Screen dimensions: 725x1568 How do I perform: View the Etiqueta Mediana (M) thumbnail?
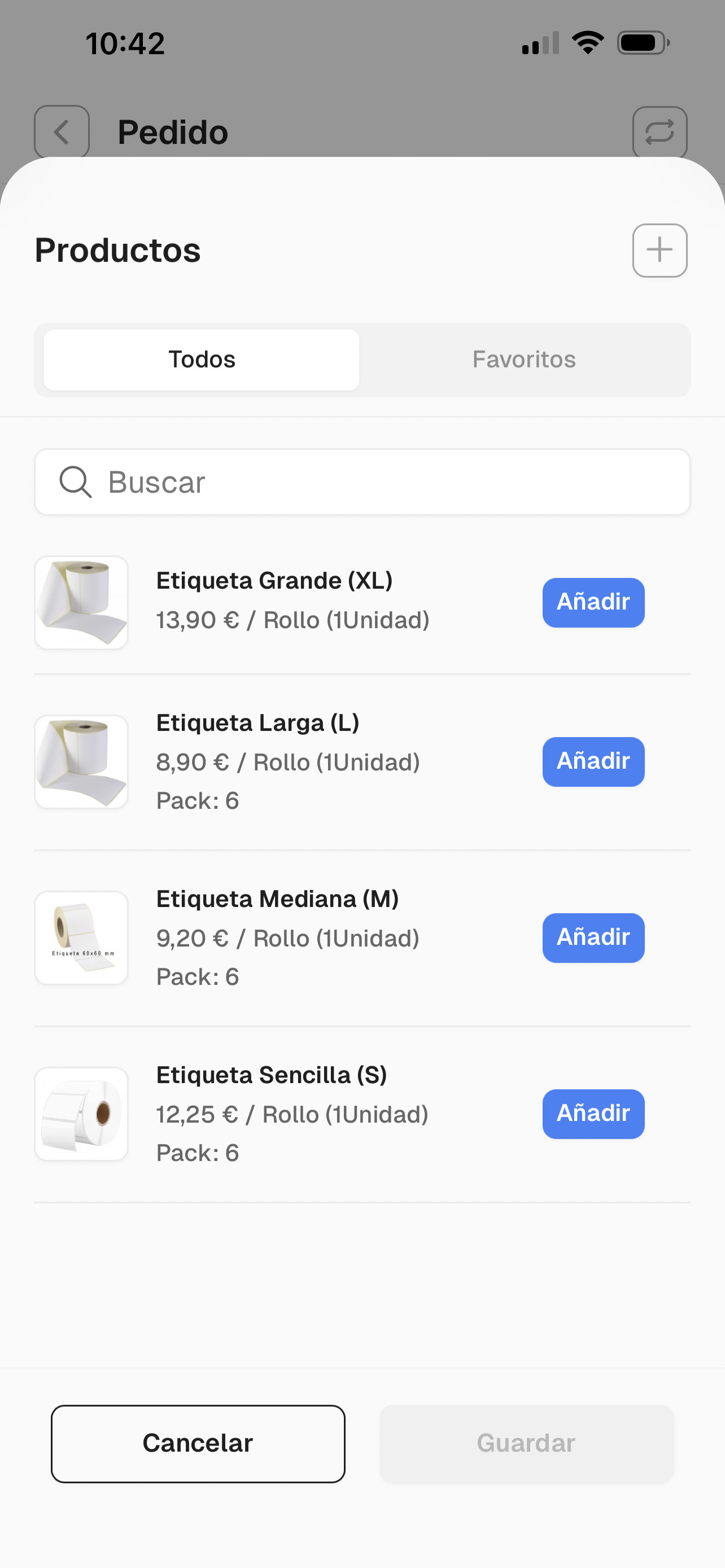click(x=81, y=938)
